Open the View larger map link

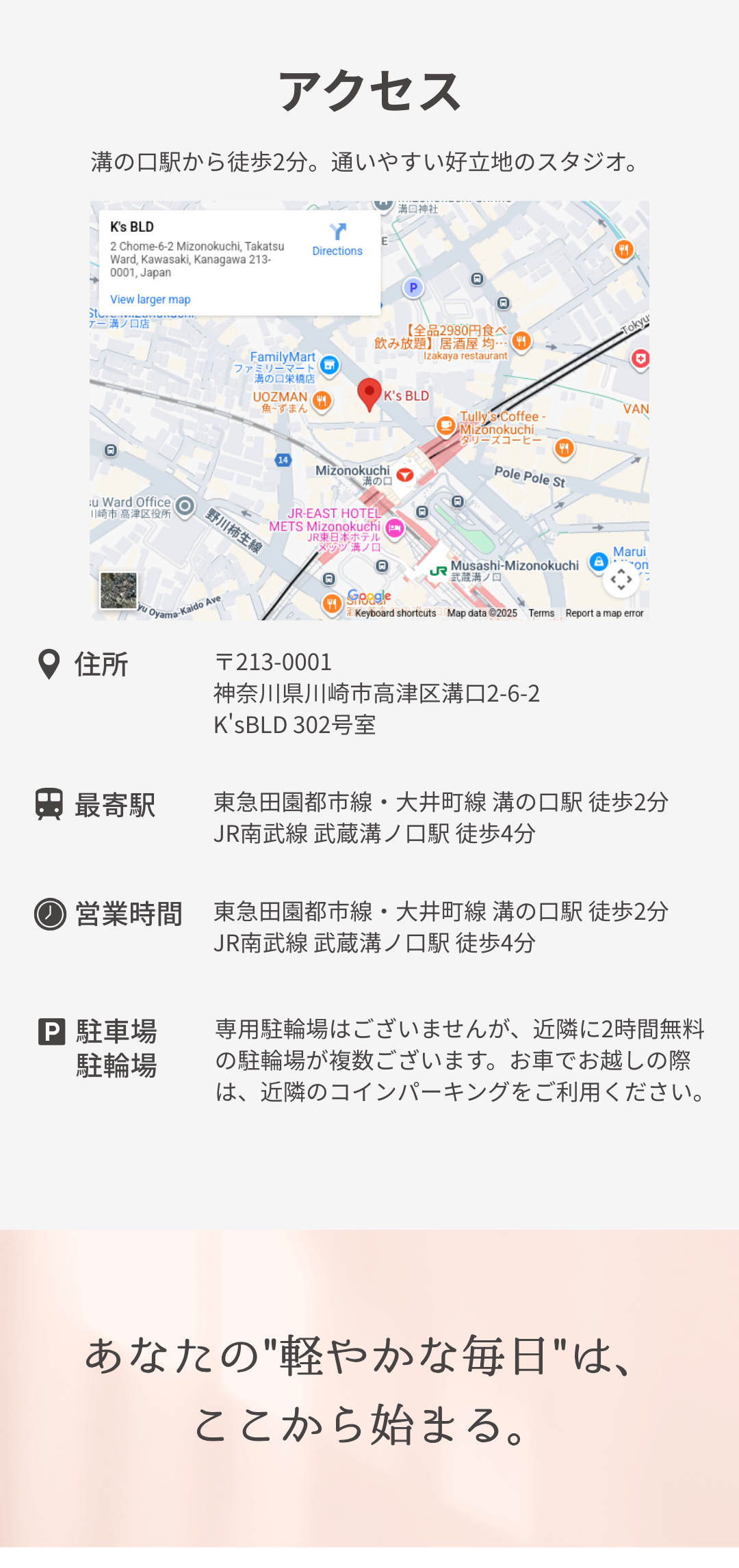tap(151, 300)
